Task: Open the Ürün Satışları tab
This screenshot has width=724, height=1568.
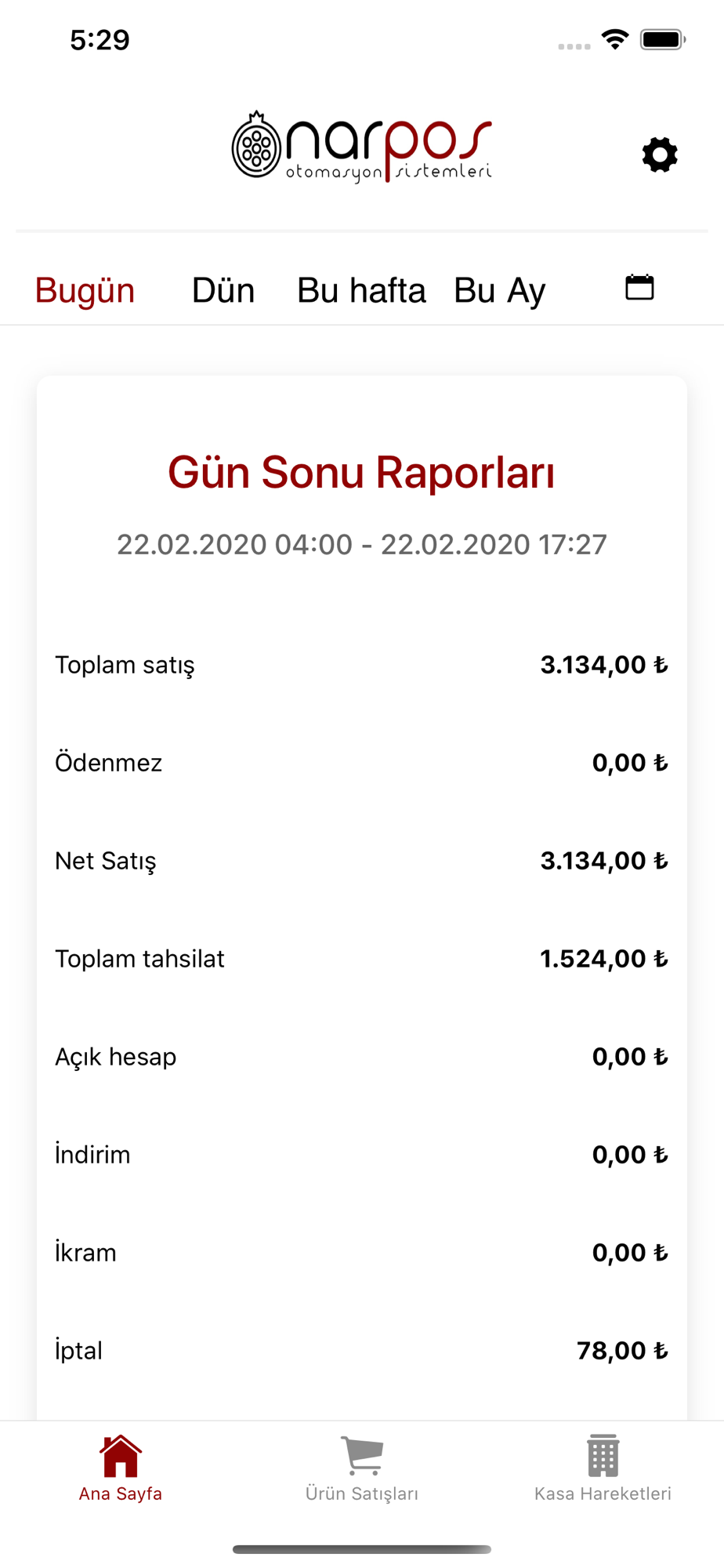Action: (x=362, y=1469)
